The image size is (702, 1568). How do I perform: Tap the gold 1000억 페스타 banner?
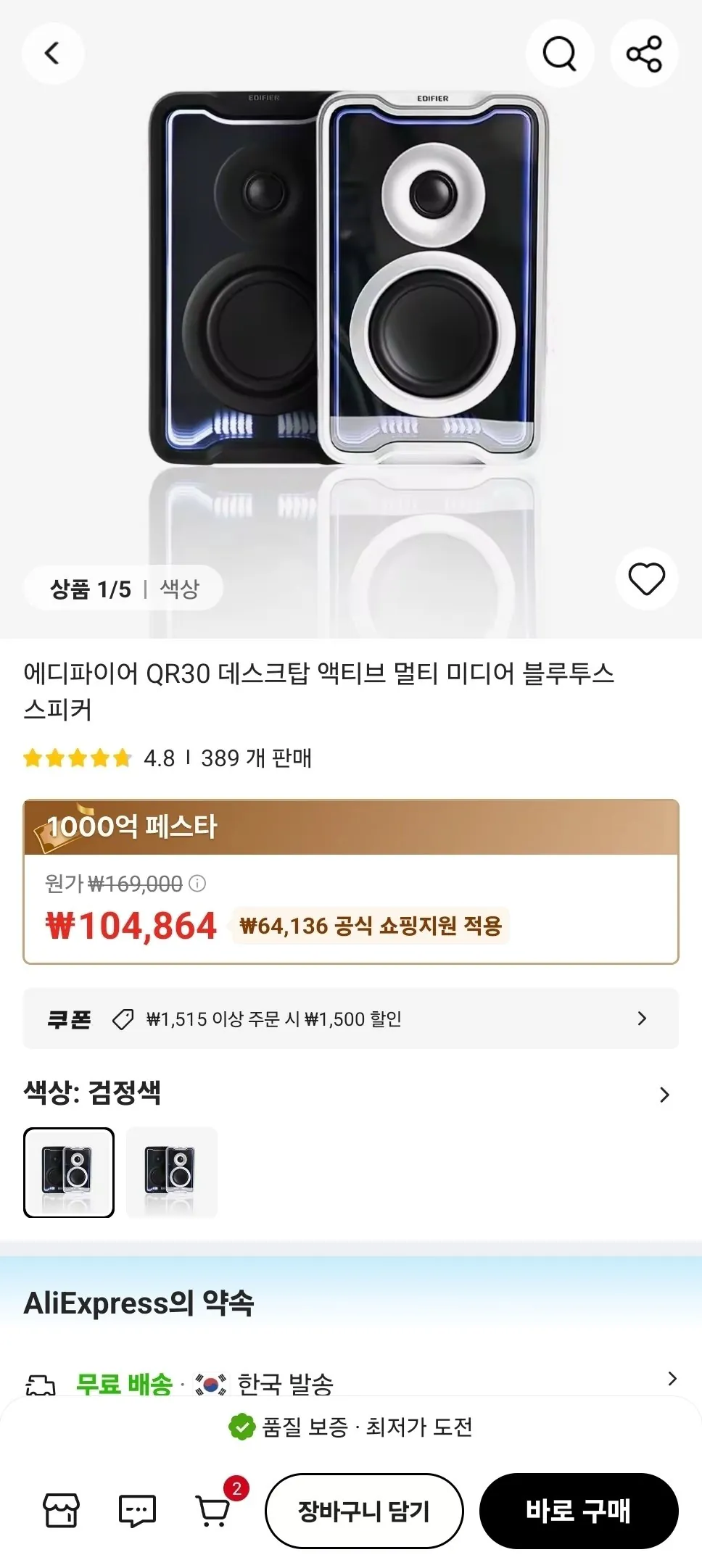[351, 825]
